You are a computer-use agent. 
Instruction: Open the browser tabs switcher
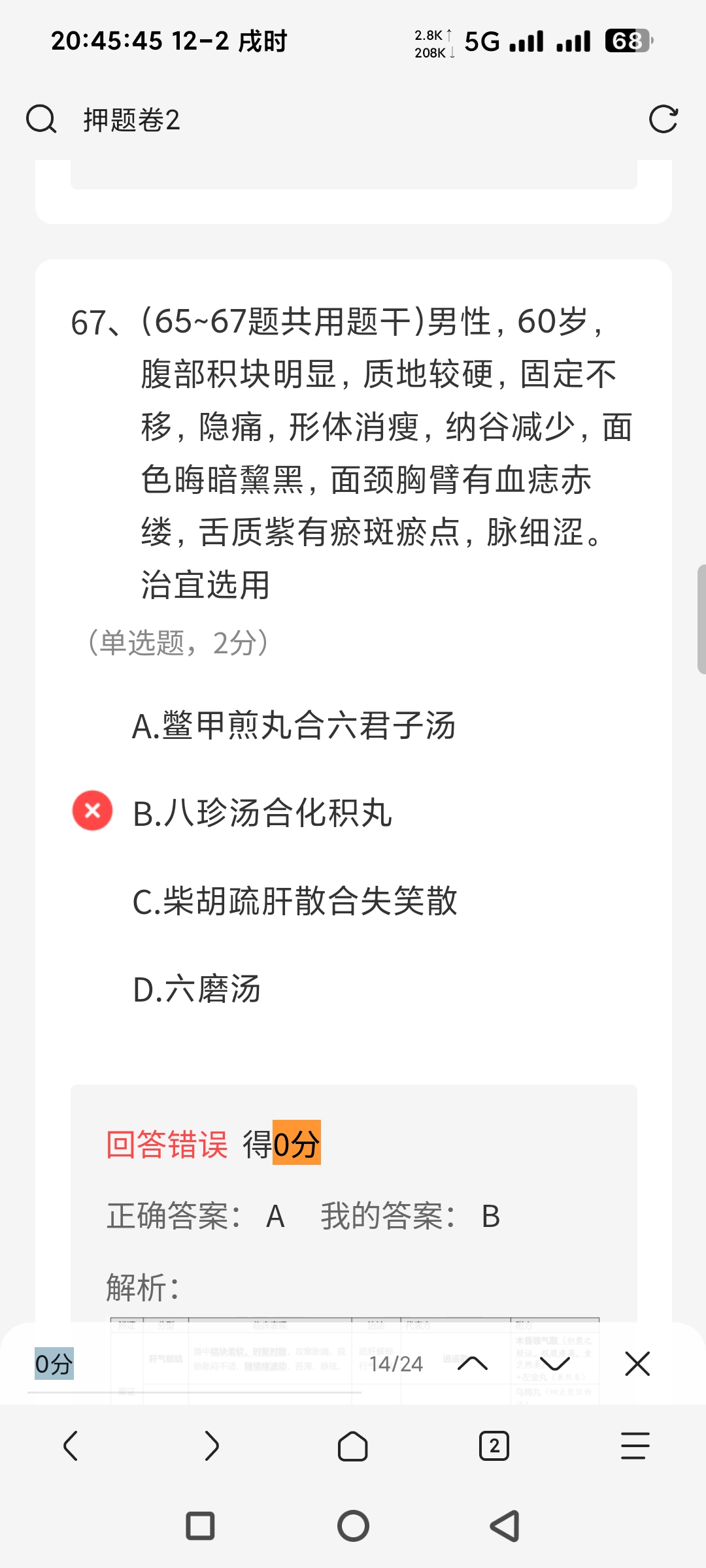[x=494, y=1446]
